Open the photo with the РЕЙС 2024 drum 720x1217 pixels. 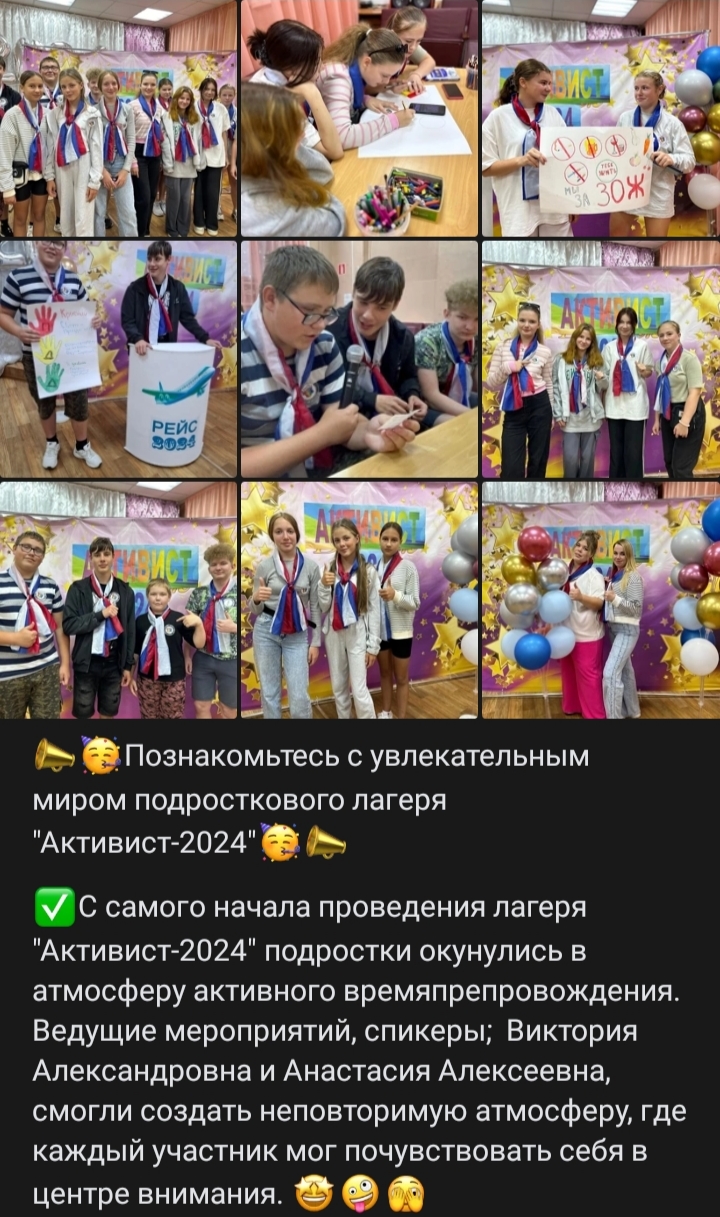click(118, 359)
